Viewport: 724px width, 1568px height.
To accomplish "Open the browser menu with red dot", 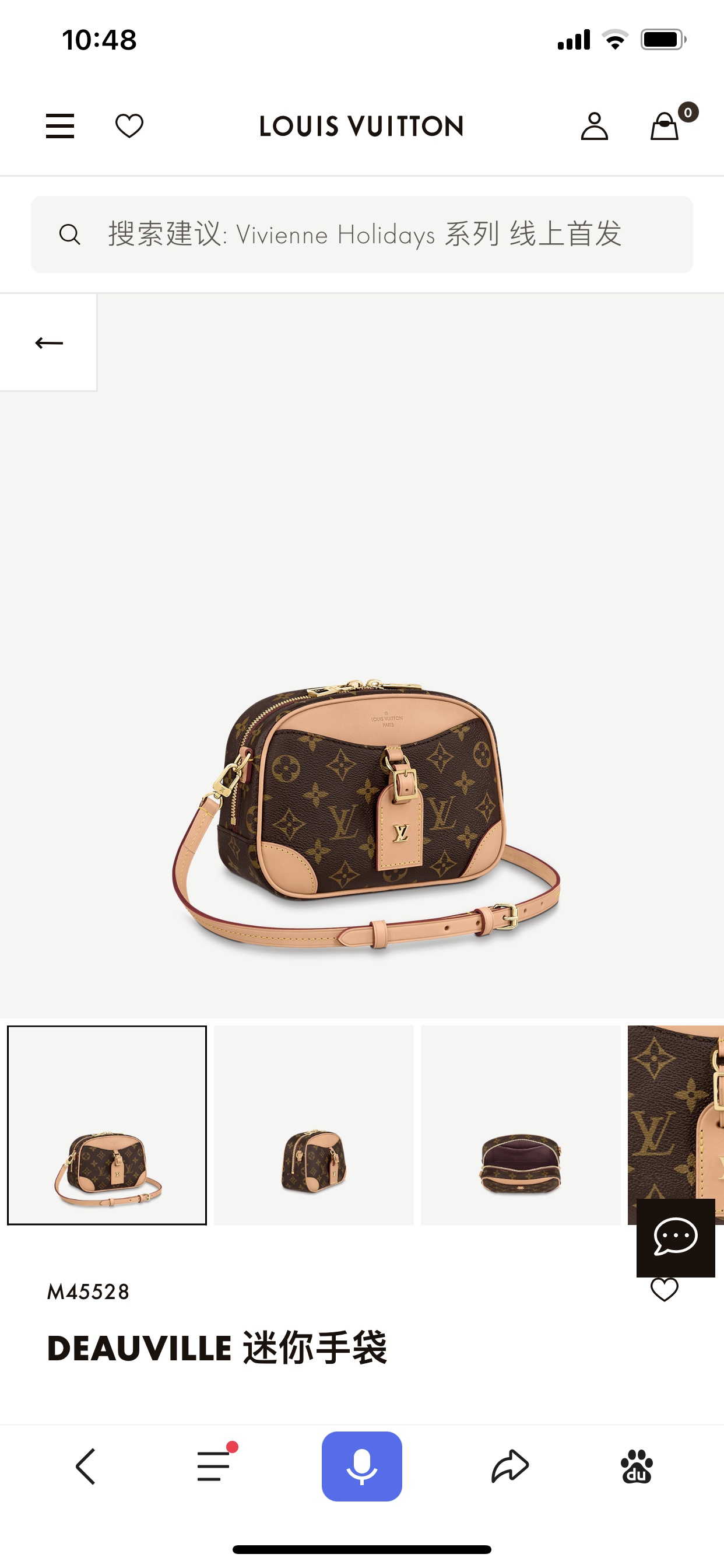I will [x=214, y=1465].
